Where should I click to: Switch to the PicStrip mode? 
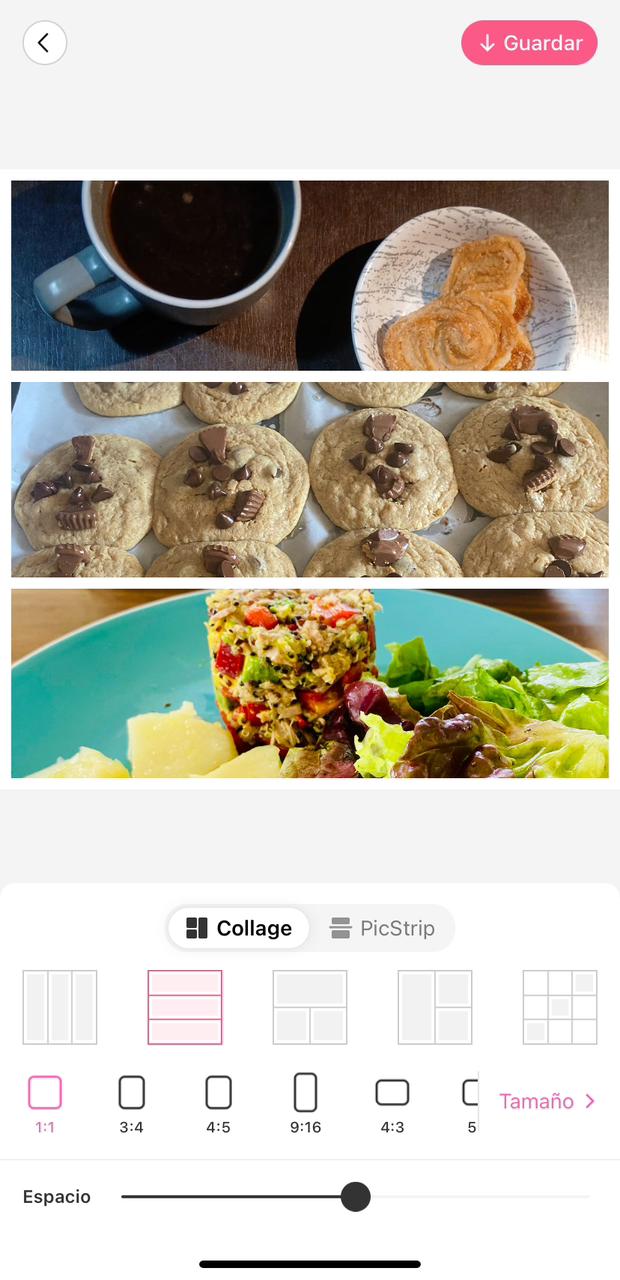382,928
